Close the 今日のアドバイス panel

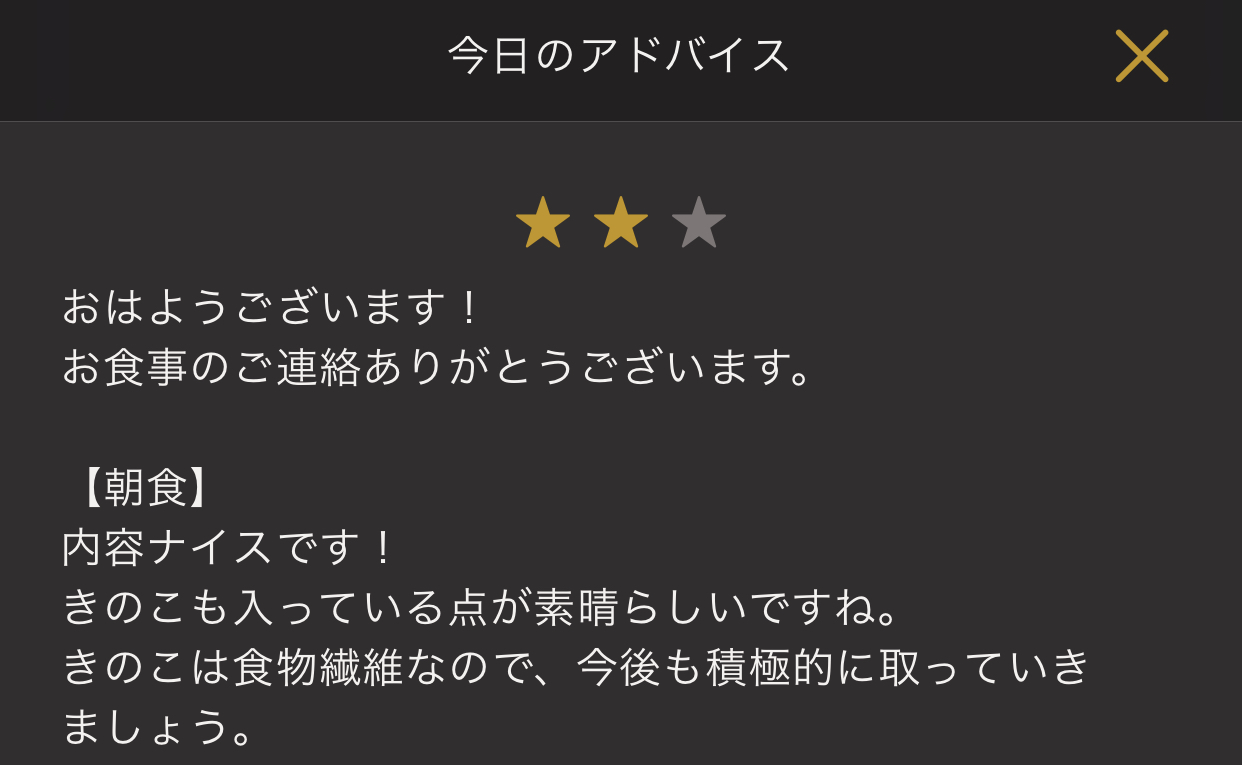(1141, 56)
